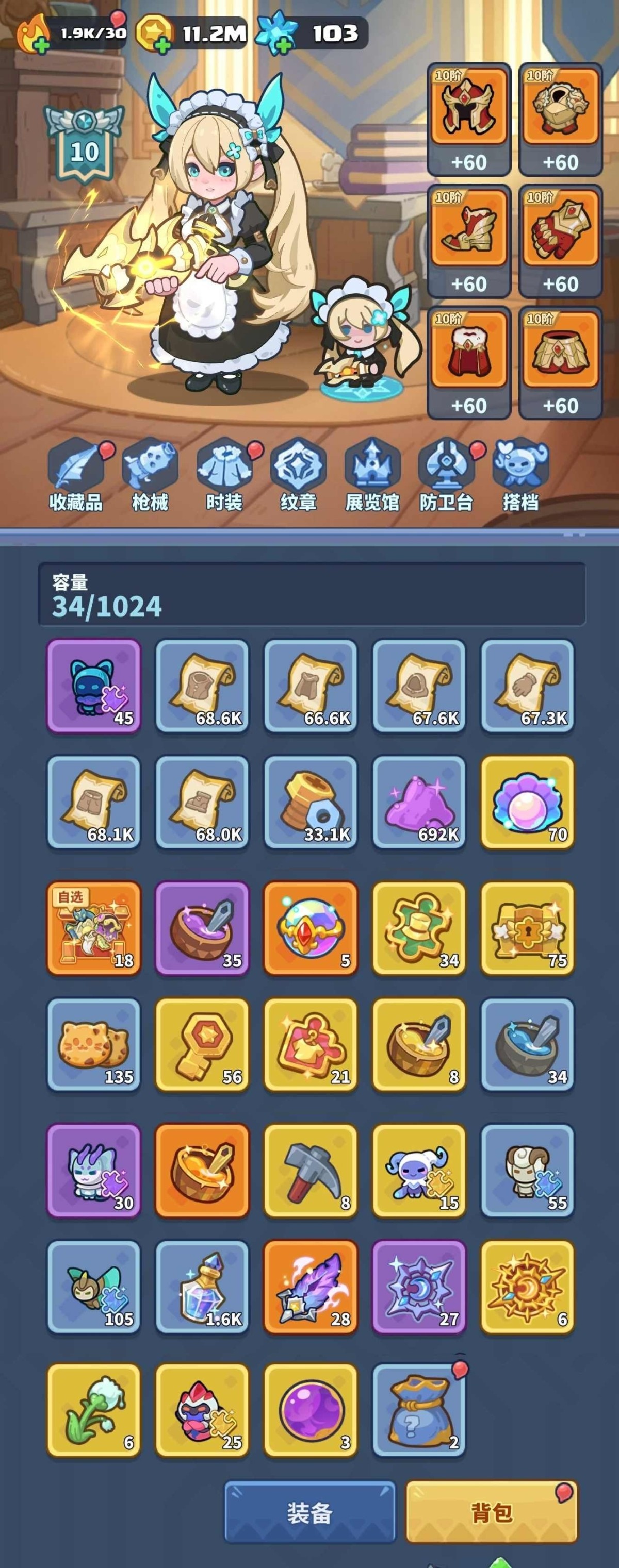Screen dimensions: 619x1568
Task: Open the 时装 costume menu
Action: [x=224, y=474]
